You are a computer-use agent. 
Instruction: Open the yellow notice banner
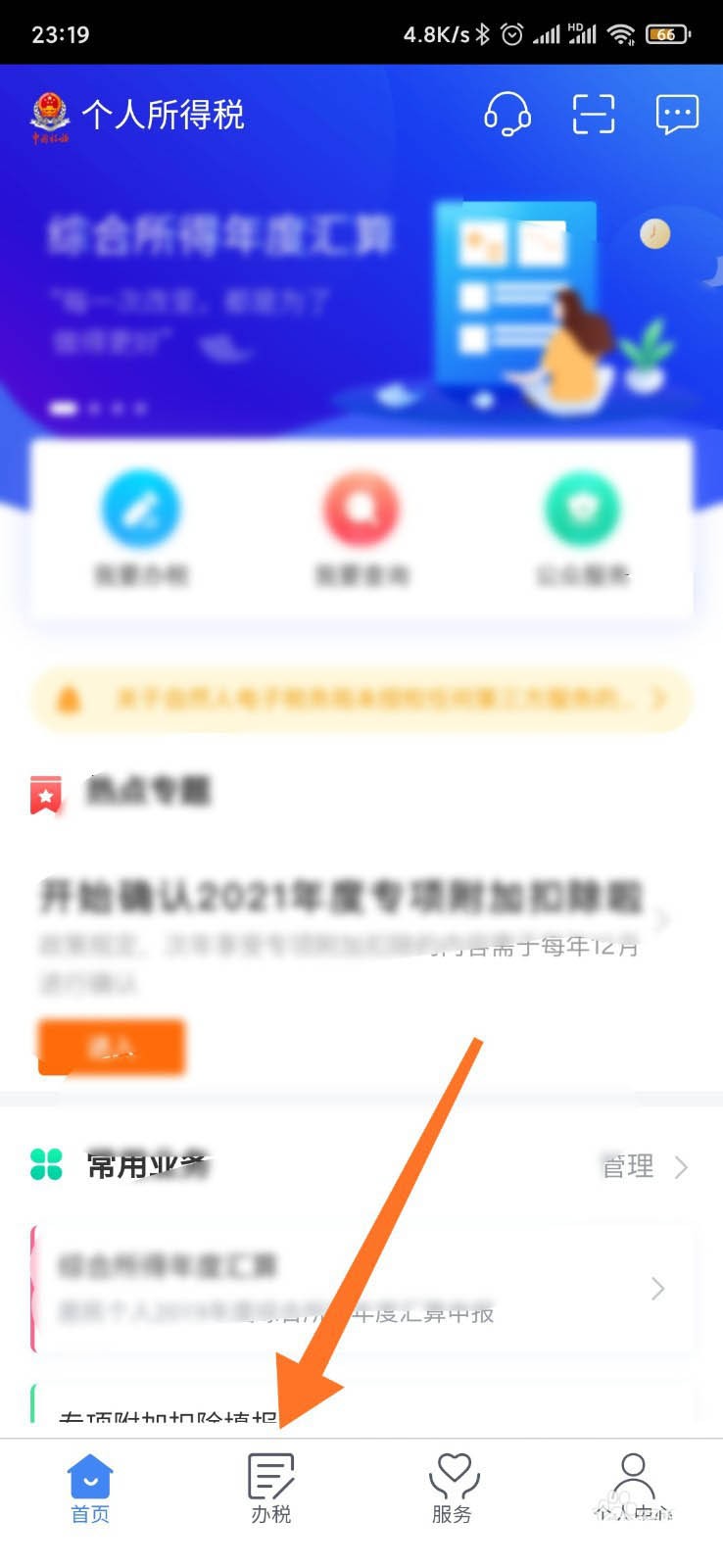(361, 699)
